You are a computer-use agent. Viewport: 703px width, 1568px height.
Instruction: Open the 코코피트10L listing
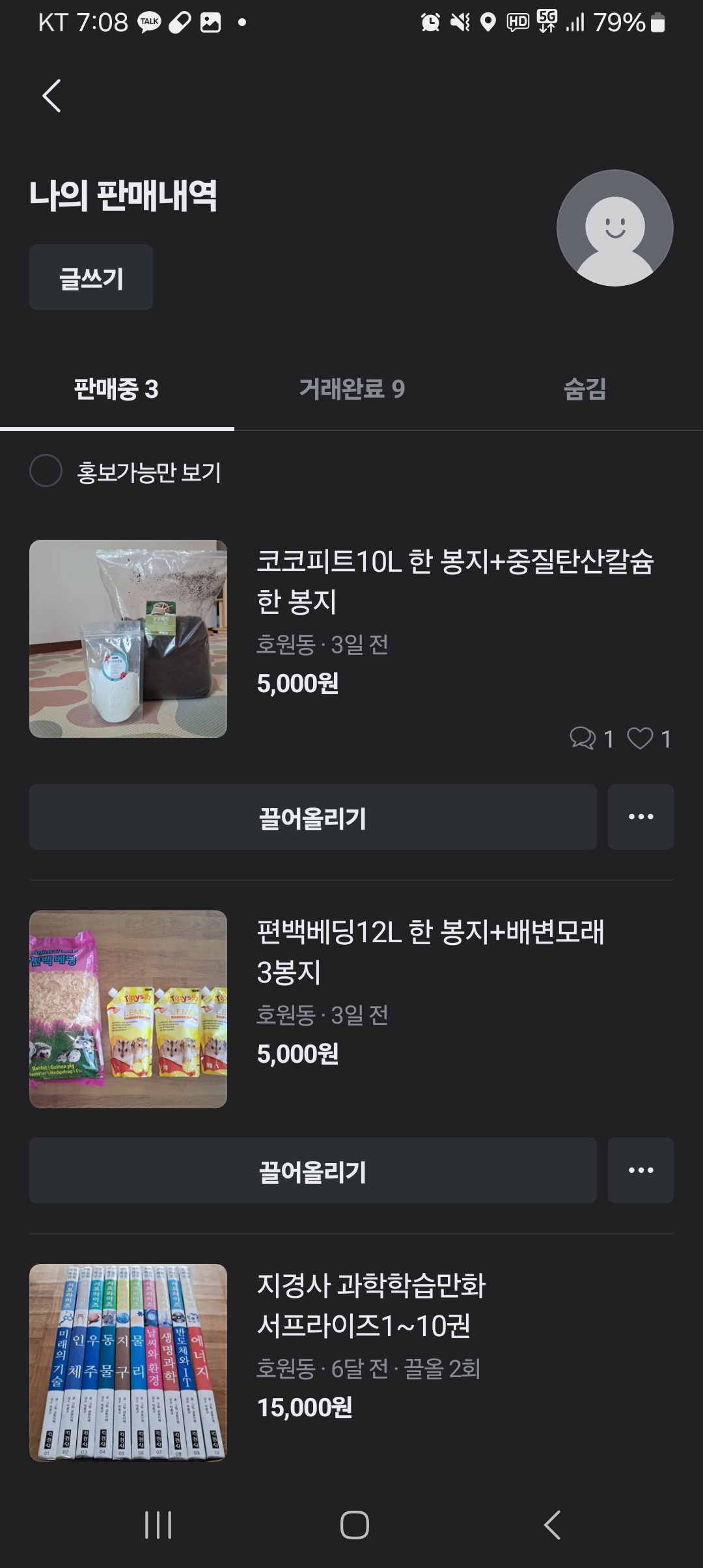click(x=454, y=581)
